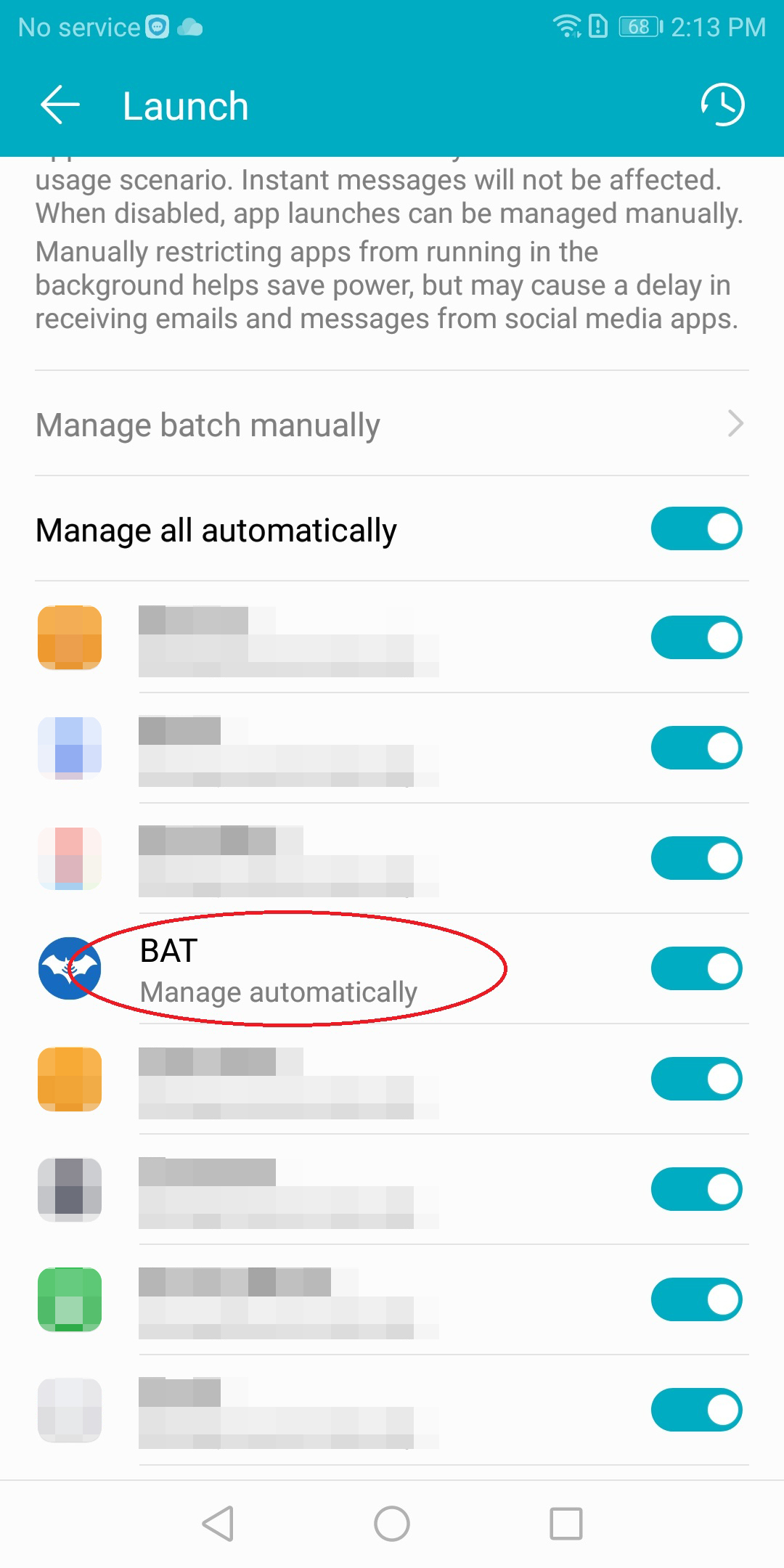Turn off automatic management for BAT
The width and height of the screenshot is (784, 1568).
click(x=695, y=969)
